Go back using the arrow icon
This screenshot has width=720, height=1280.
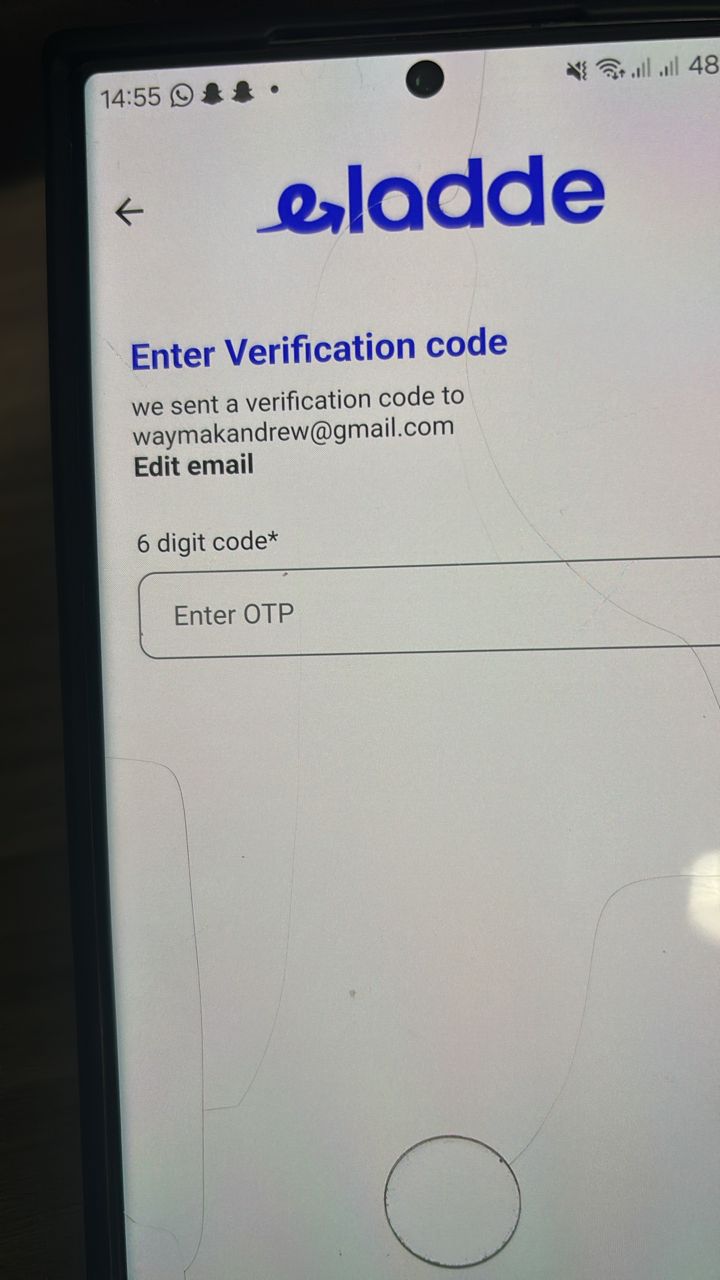(x=129, y=212)
